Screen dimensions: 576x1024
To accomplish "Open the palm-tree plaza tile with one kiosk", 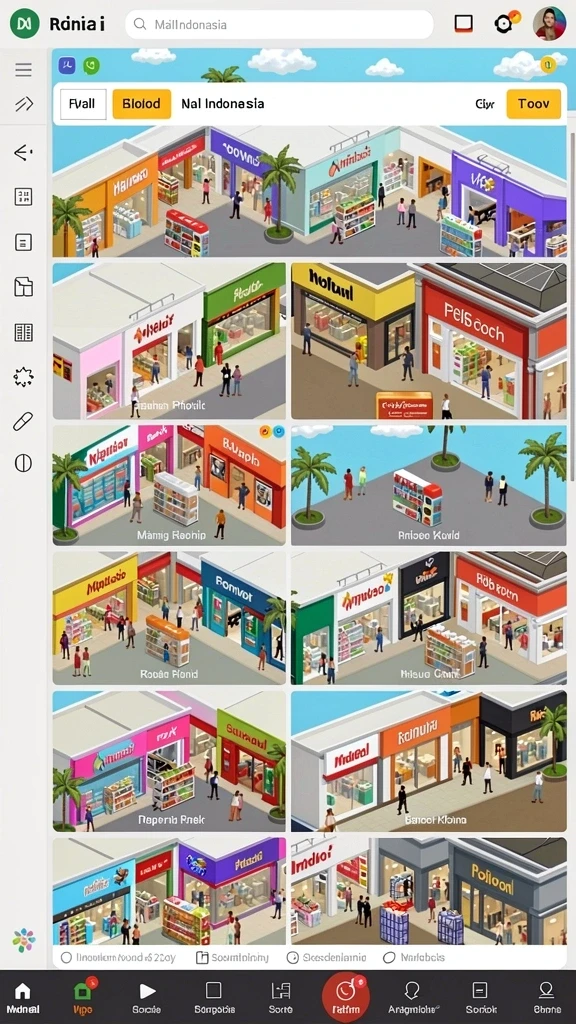I will 429,485.
